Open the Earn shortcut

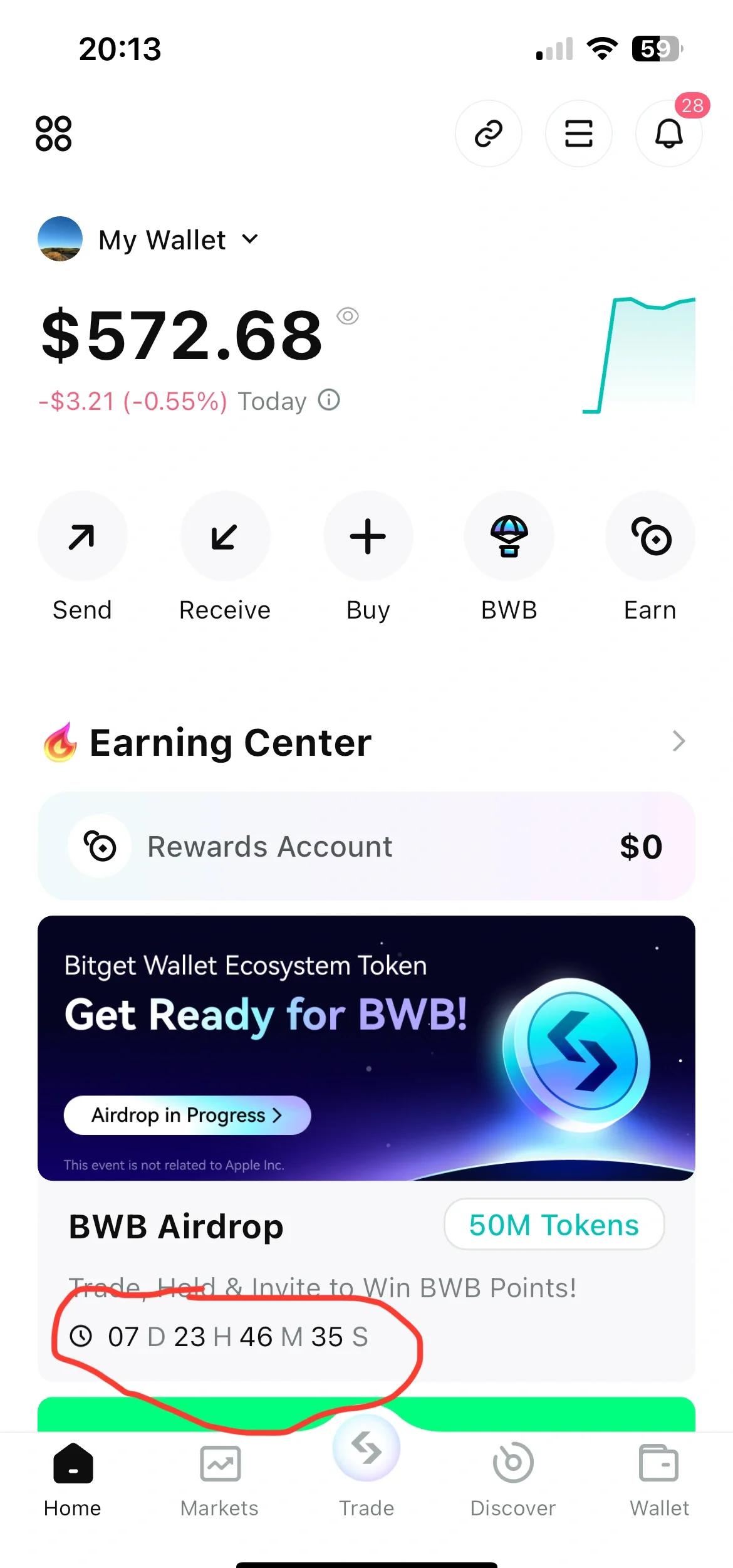[x=650, y=537]
